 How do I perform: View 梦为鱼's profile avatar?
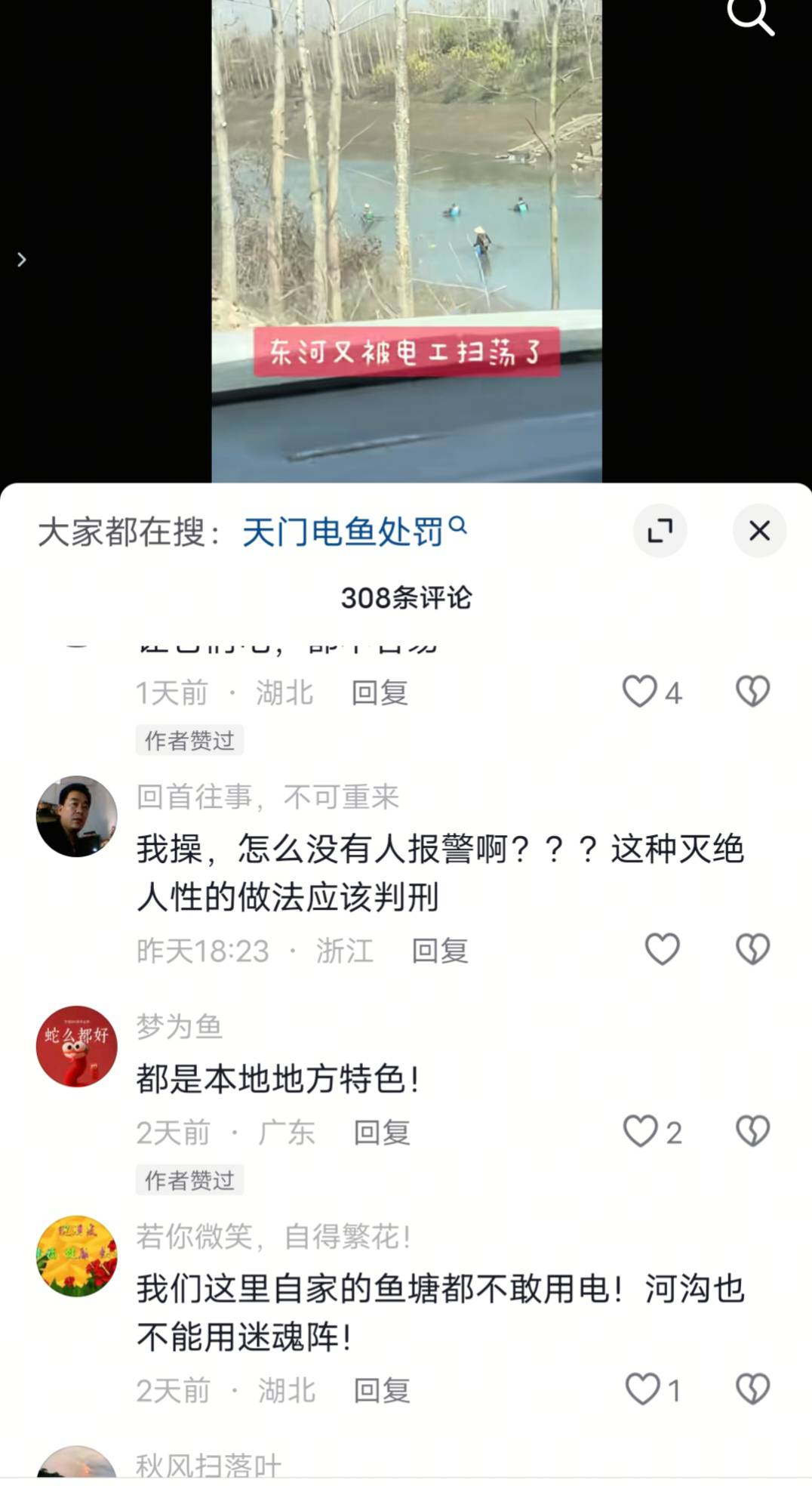coord(77,1046)
